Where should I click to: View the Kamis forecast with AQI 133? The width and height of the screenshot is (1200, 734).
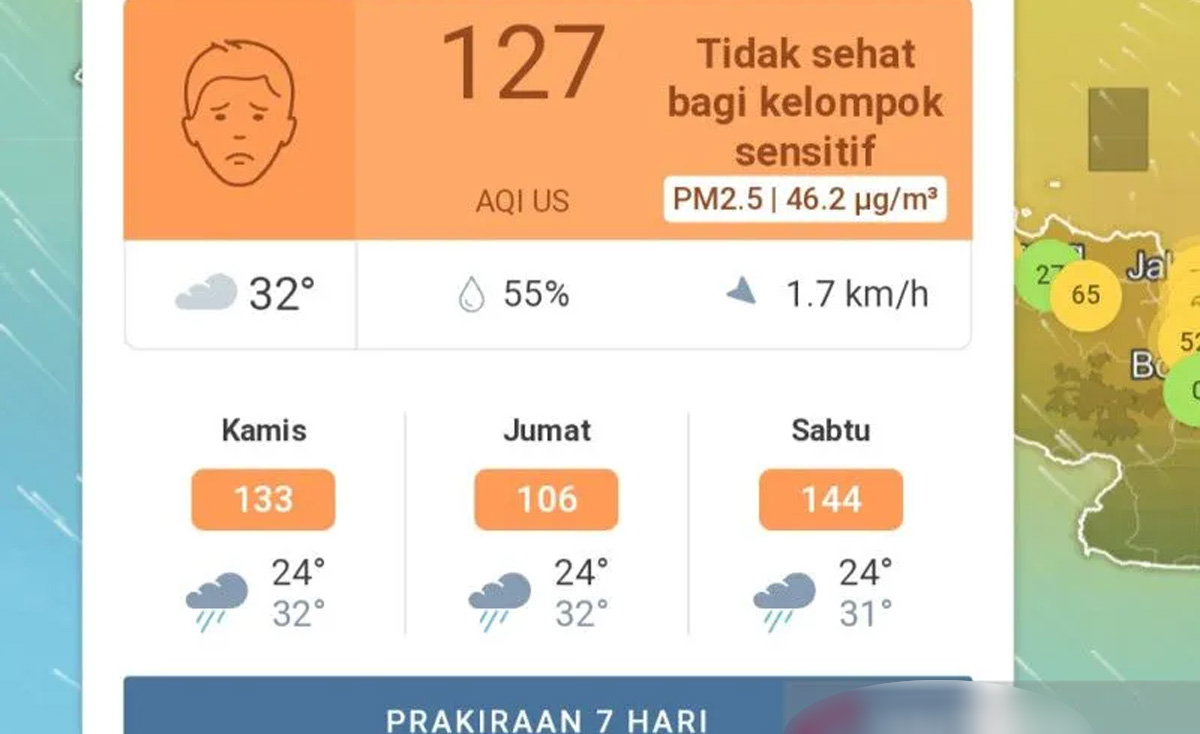(x=263, y=499)
